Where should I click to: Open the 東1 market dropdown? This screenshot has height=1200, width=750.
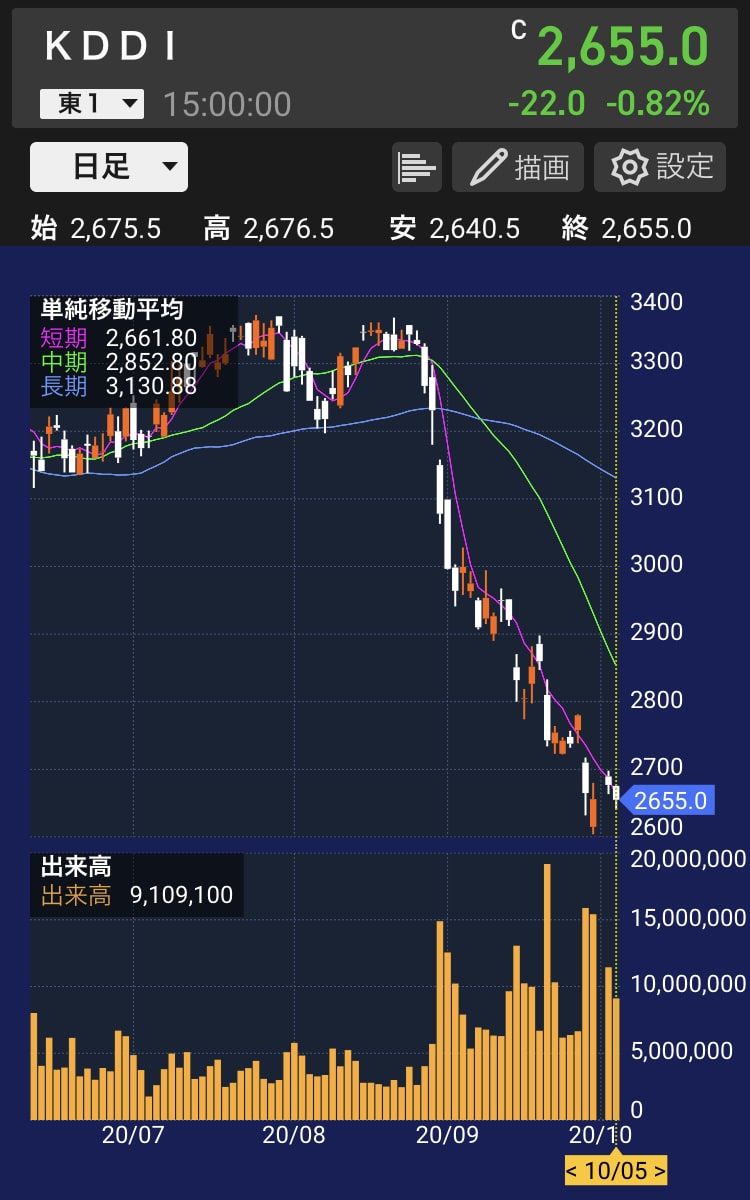tap(92, 104)
